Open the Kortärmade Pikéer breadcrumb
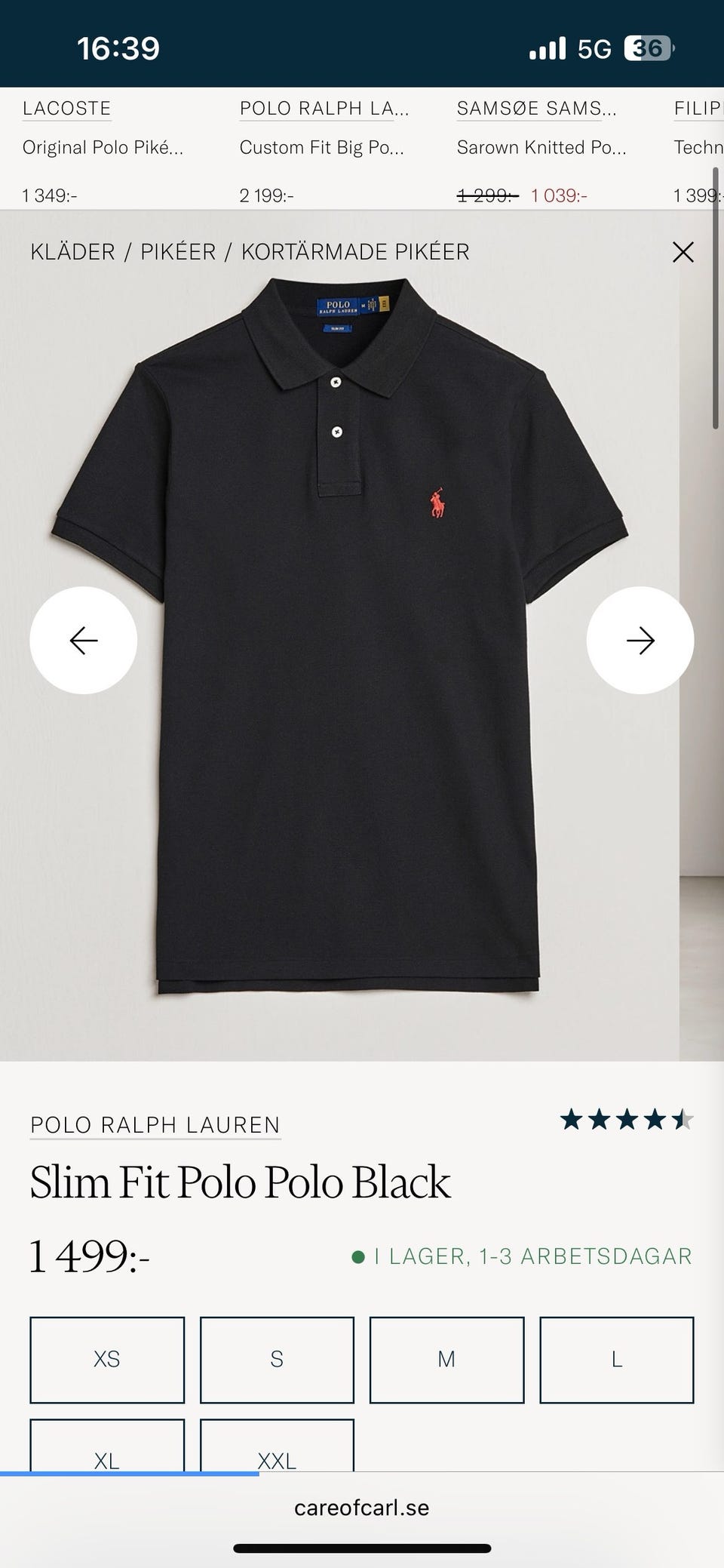724x1568 pixels. point(355,251)
